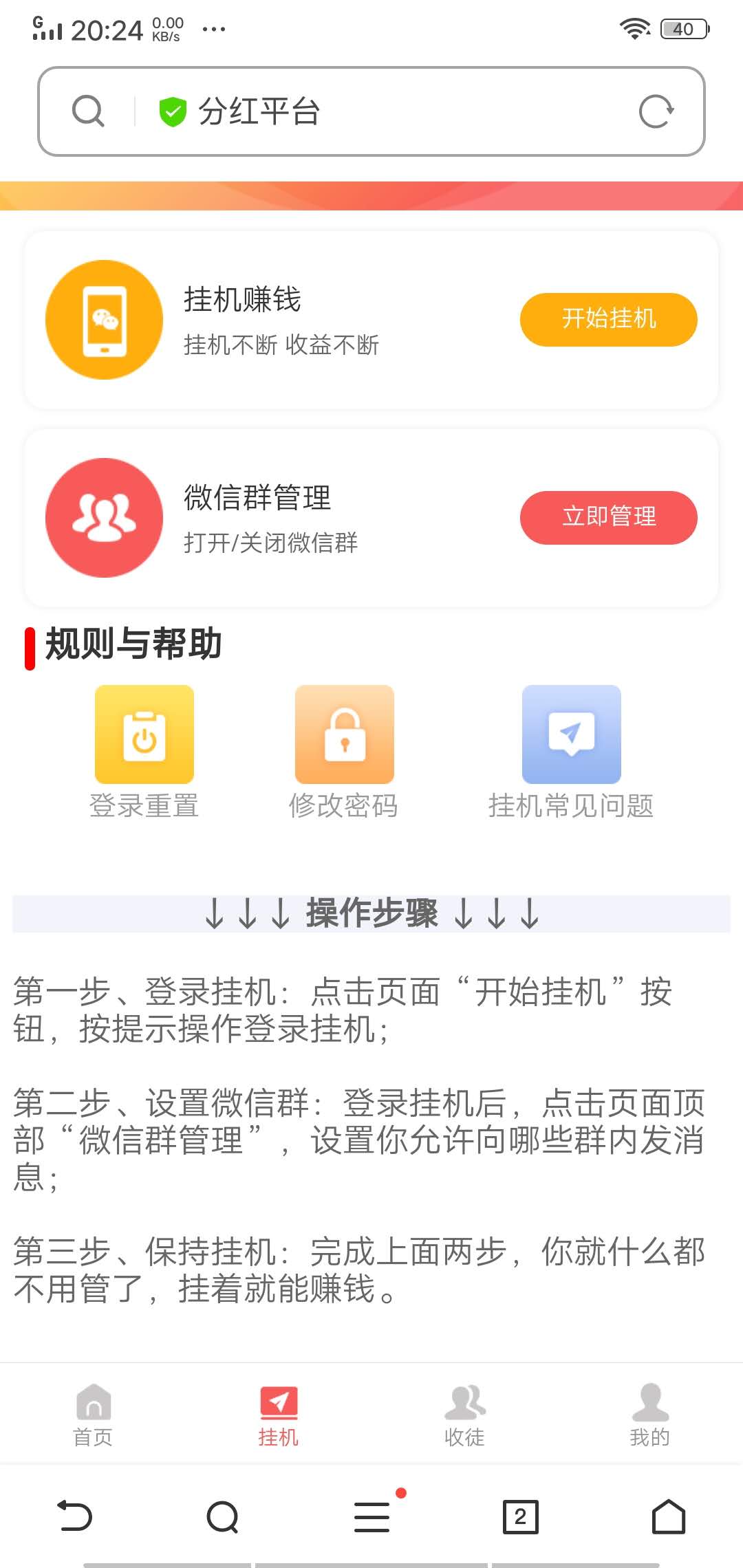Tap the red group icon for 微信群管理
The width and height of the screenshot is (743, 1568).
pos(103,517)
